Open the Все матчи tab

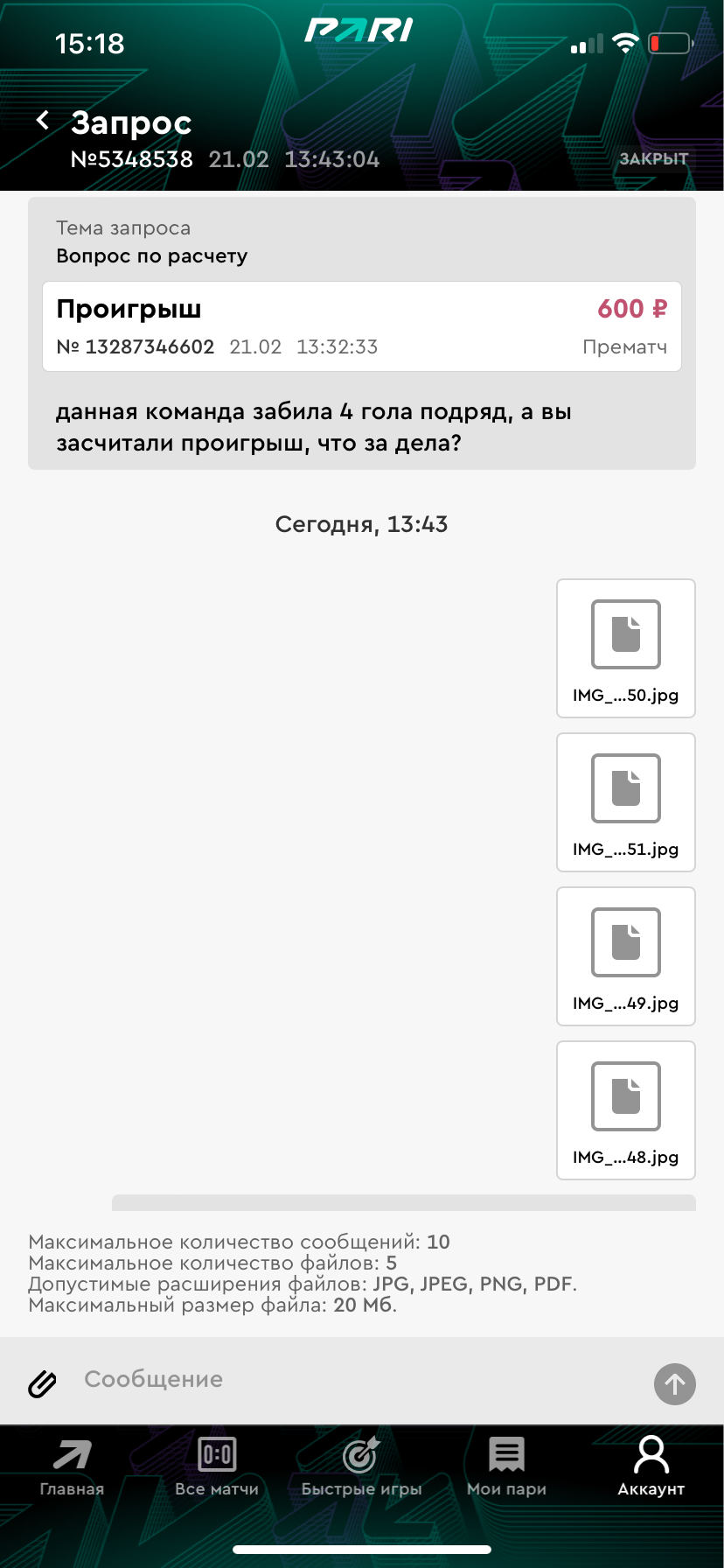(x=216, y=1466)
